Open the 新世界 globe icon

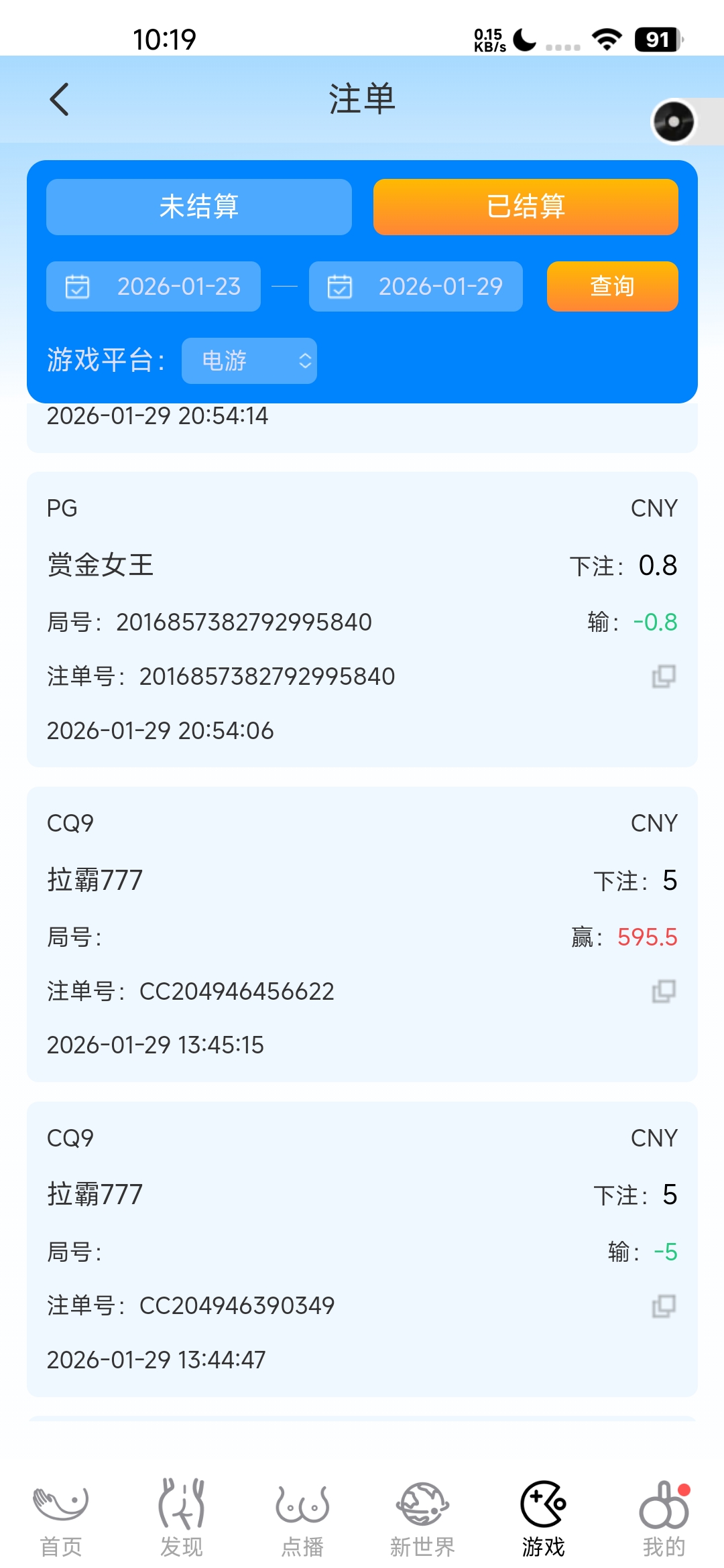tap(423, 1513)
